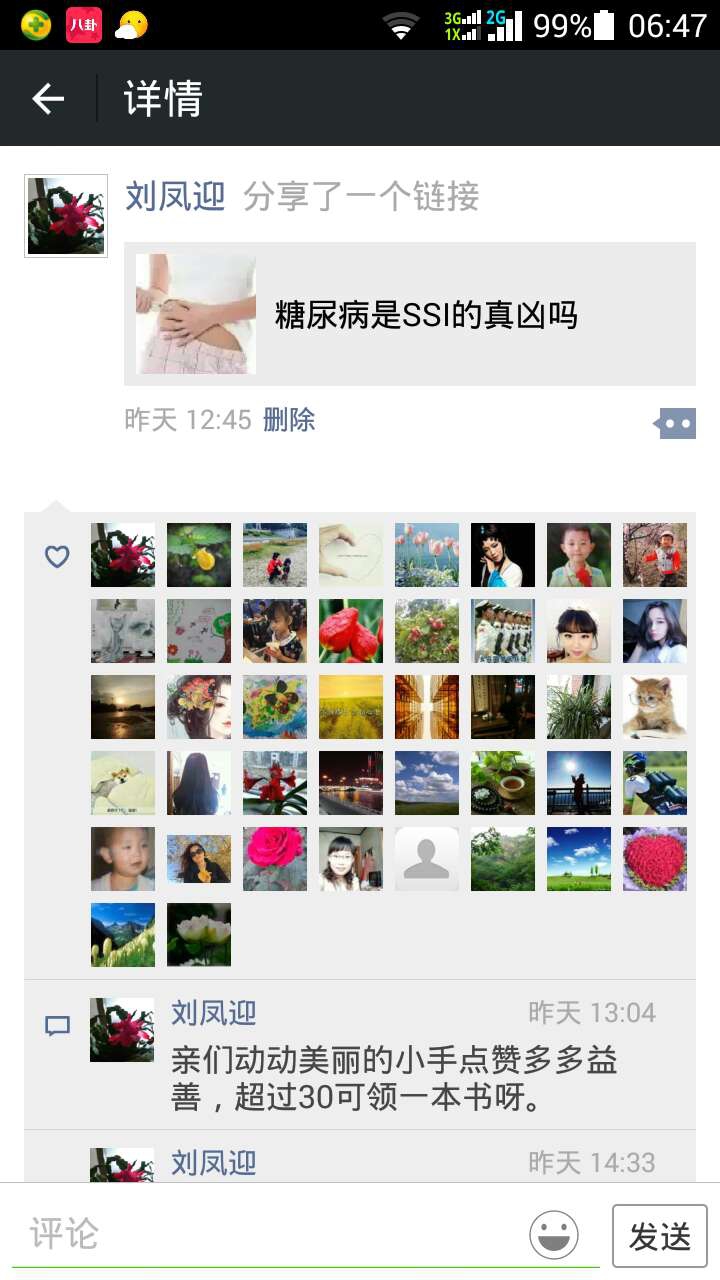Open the red heart-shaped roses avatar among the likes
720x1280 pixels.
point(655,859)
